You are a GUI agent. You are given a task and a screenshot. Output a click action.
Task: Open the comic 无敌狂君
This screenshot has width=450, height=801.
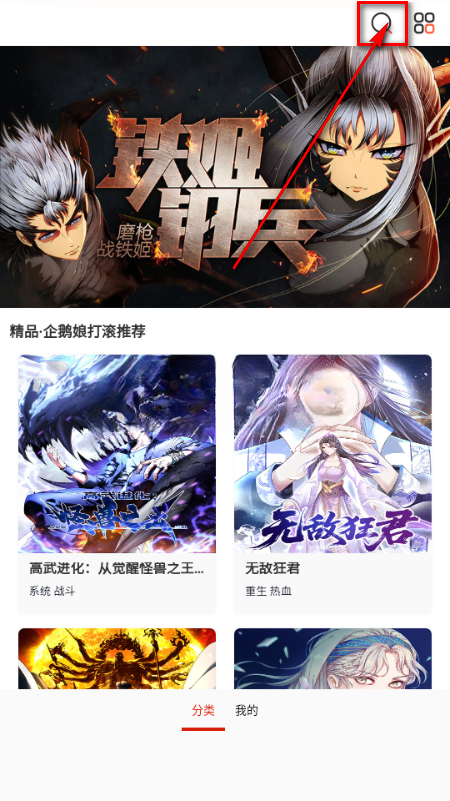point(333,484)
